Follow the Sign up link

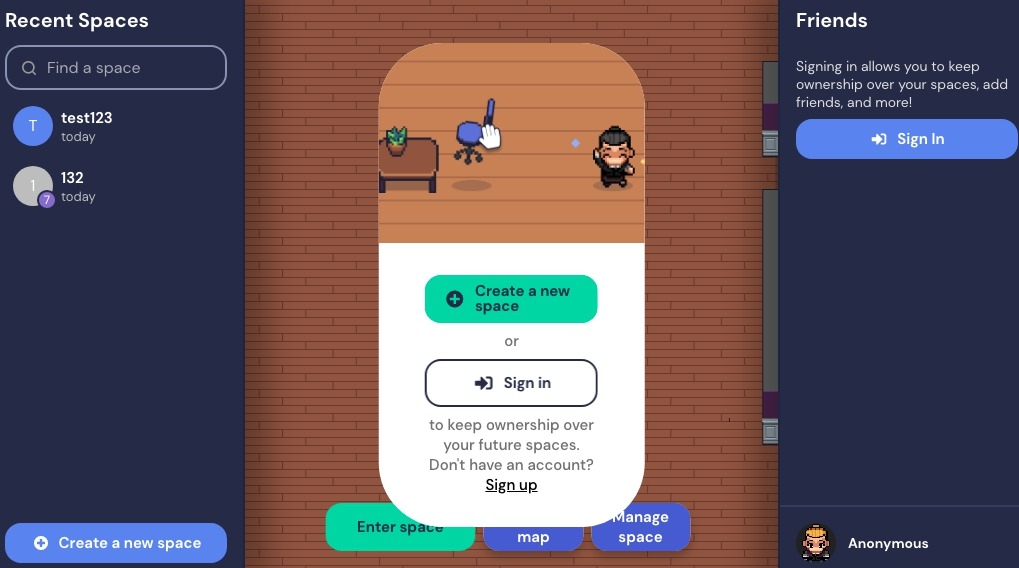point(511,485)
